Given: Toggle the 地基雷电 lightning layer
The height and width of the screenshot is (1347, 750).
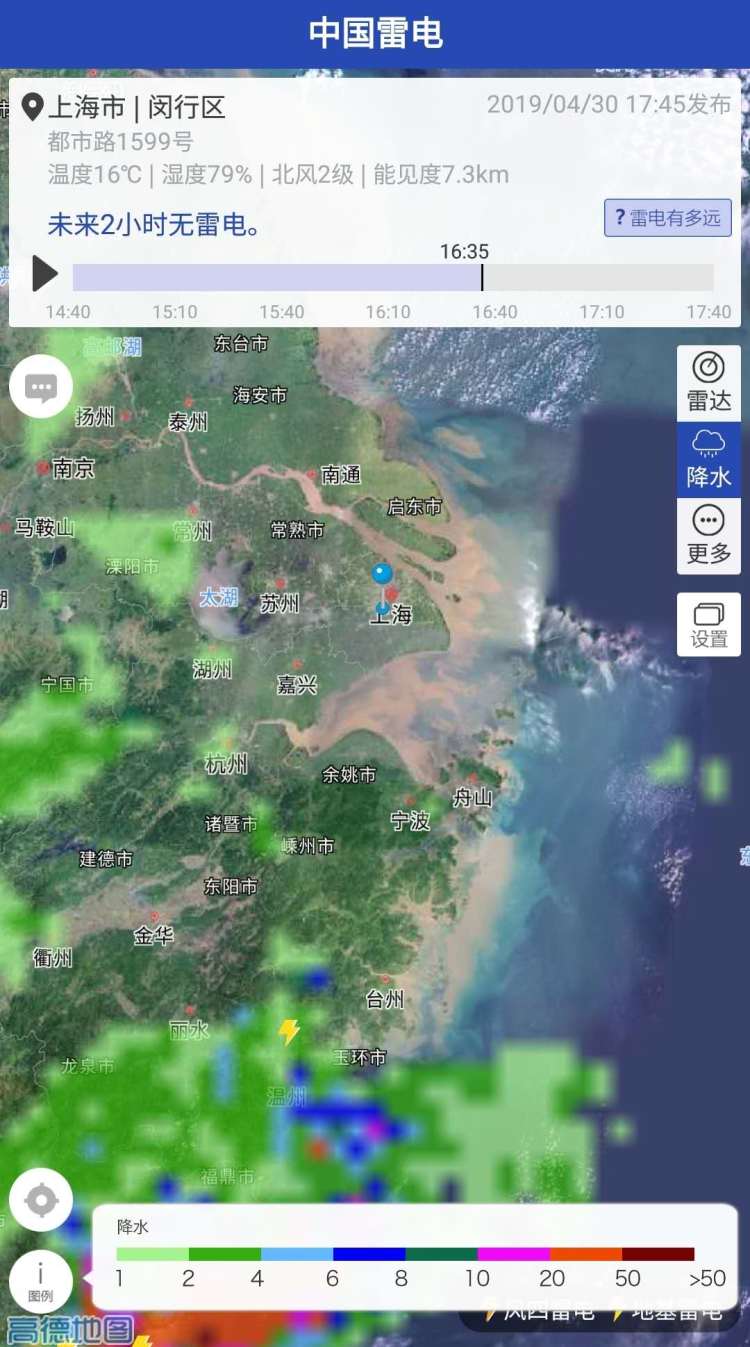Looking at the screenshot, I should tap(668, 1311).
